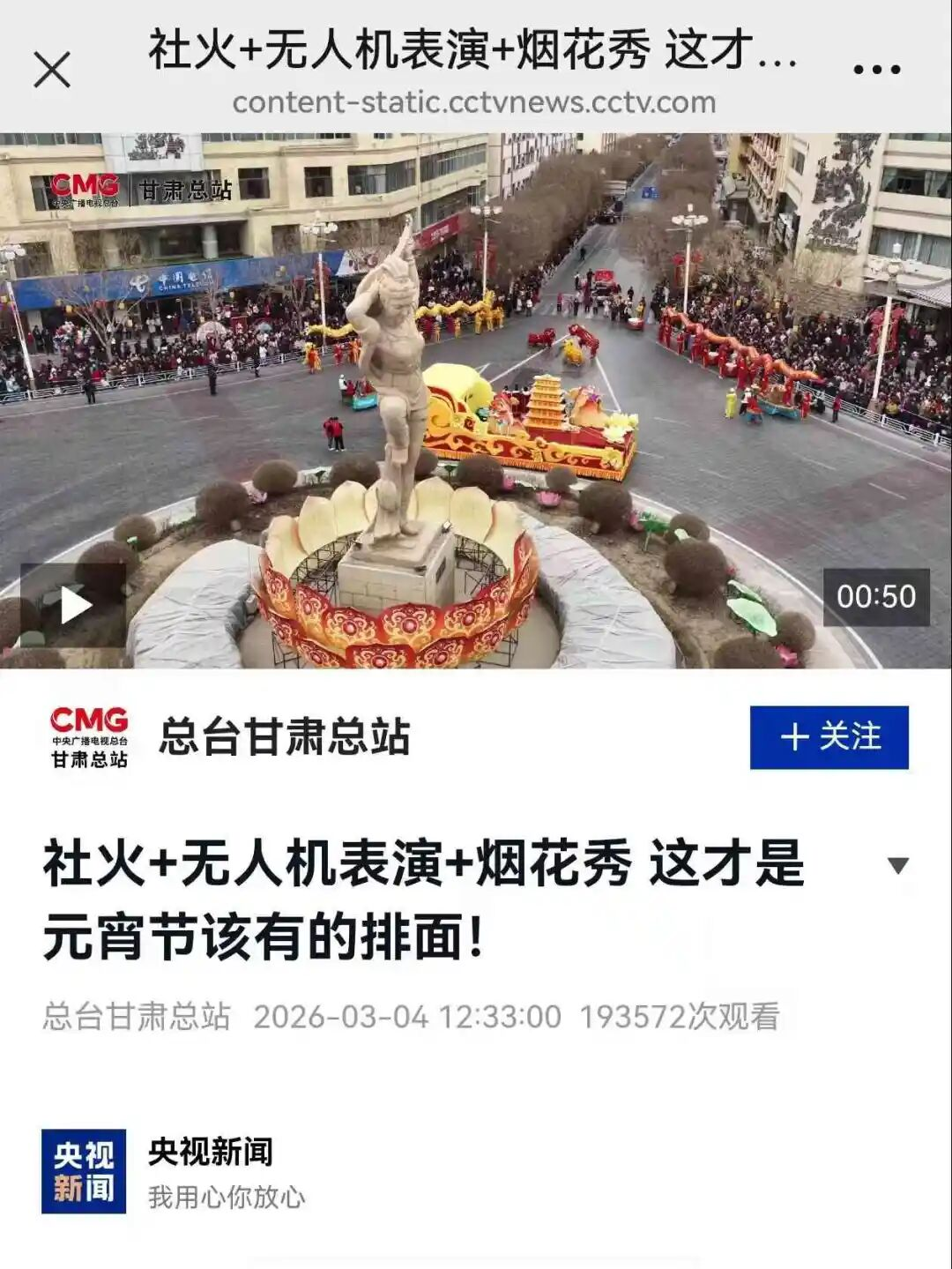Expand the article title with the arrow
The width and height of the screenshot is (952, 1269).
click(897, 865)
